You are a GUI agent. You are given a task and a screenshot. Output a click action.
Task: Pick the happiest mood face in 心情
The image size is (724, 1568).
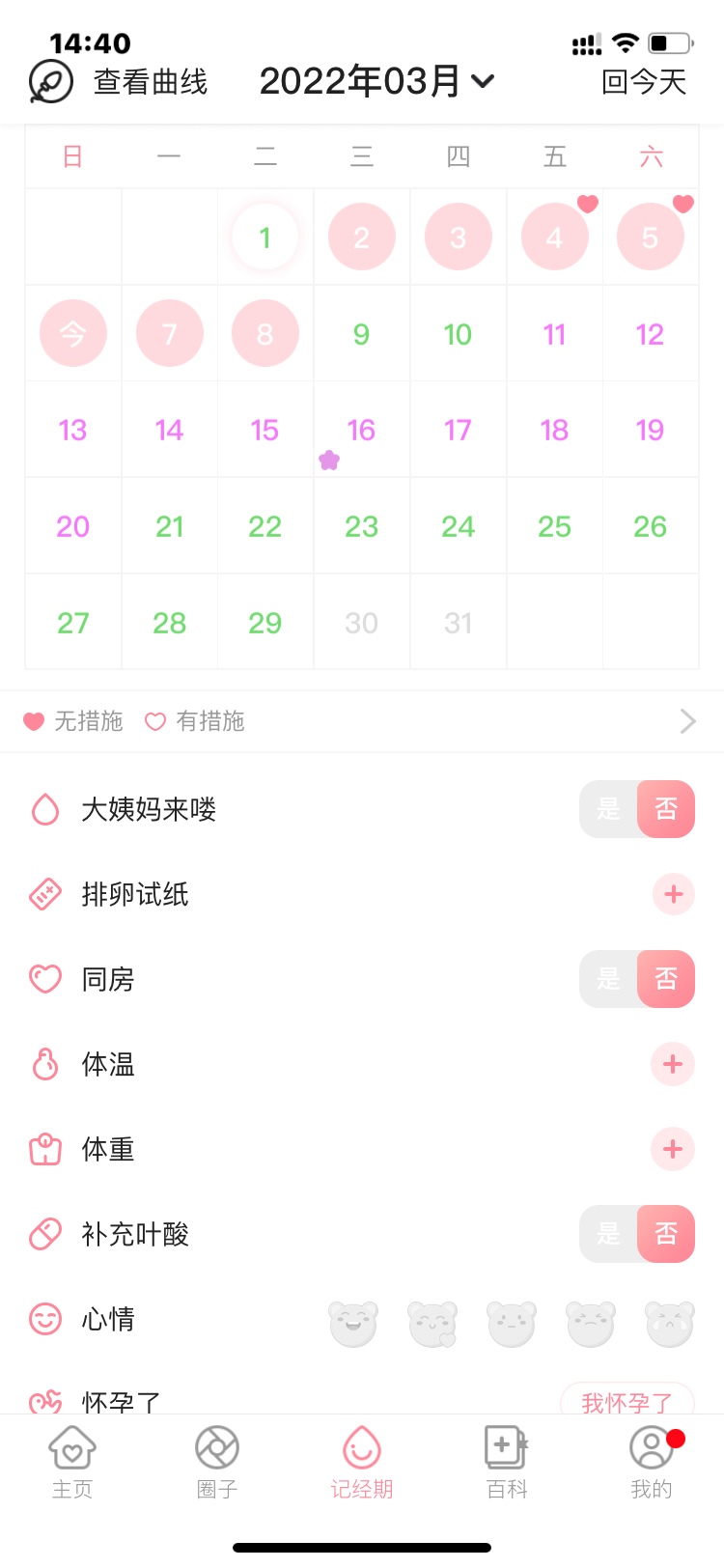[353, 1323]
